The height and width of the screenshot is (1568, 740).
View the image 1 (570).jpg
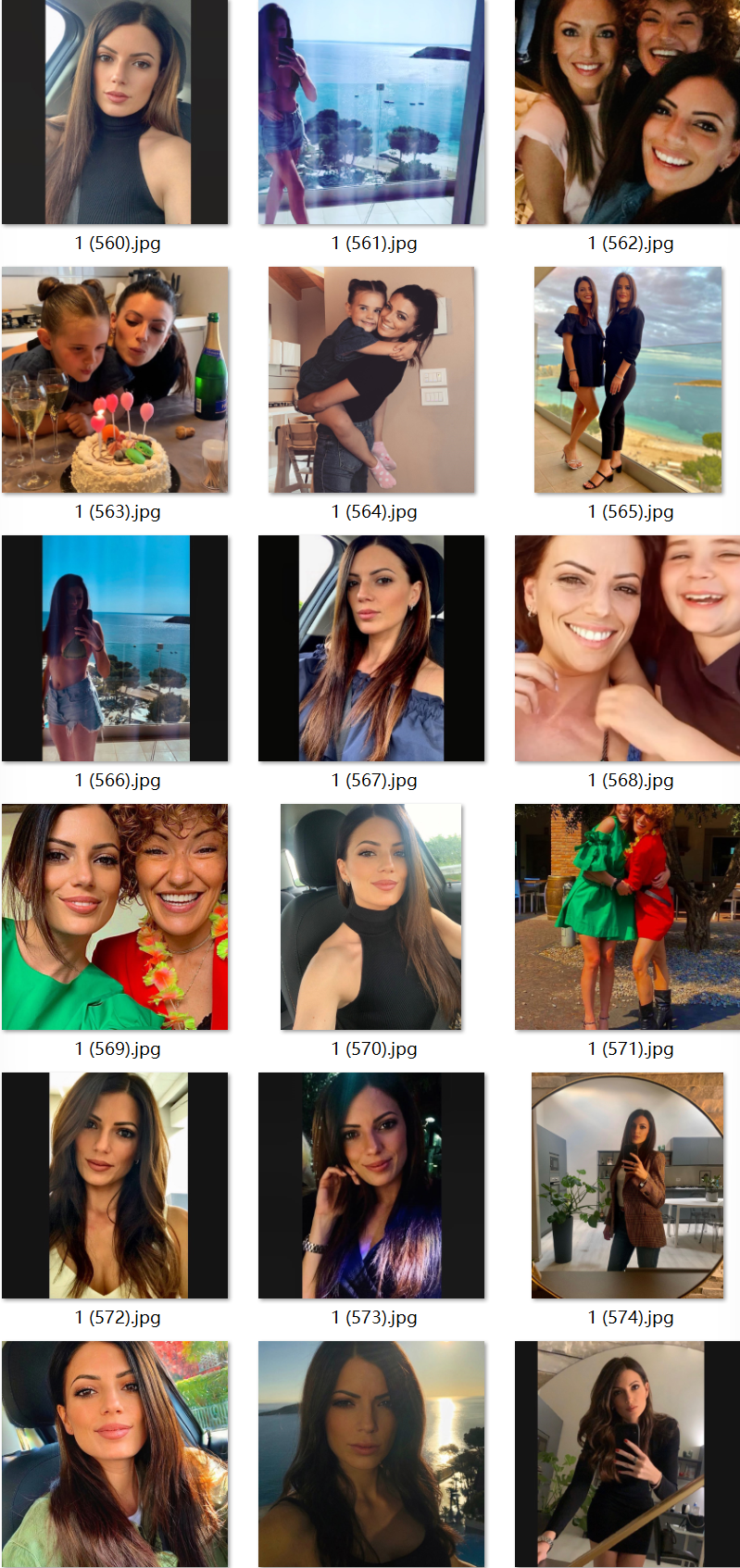371,917
